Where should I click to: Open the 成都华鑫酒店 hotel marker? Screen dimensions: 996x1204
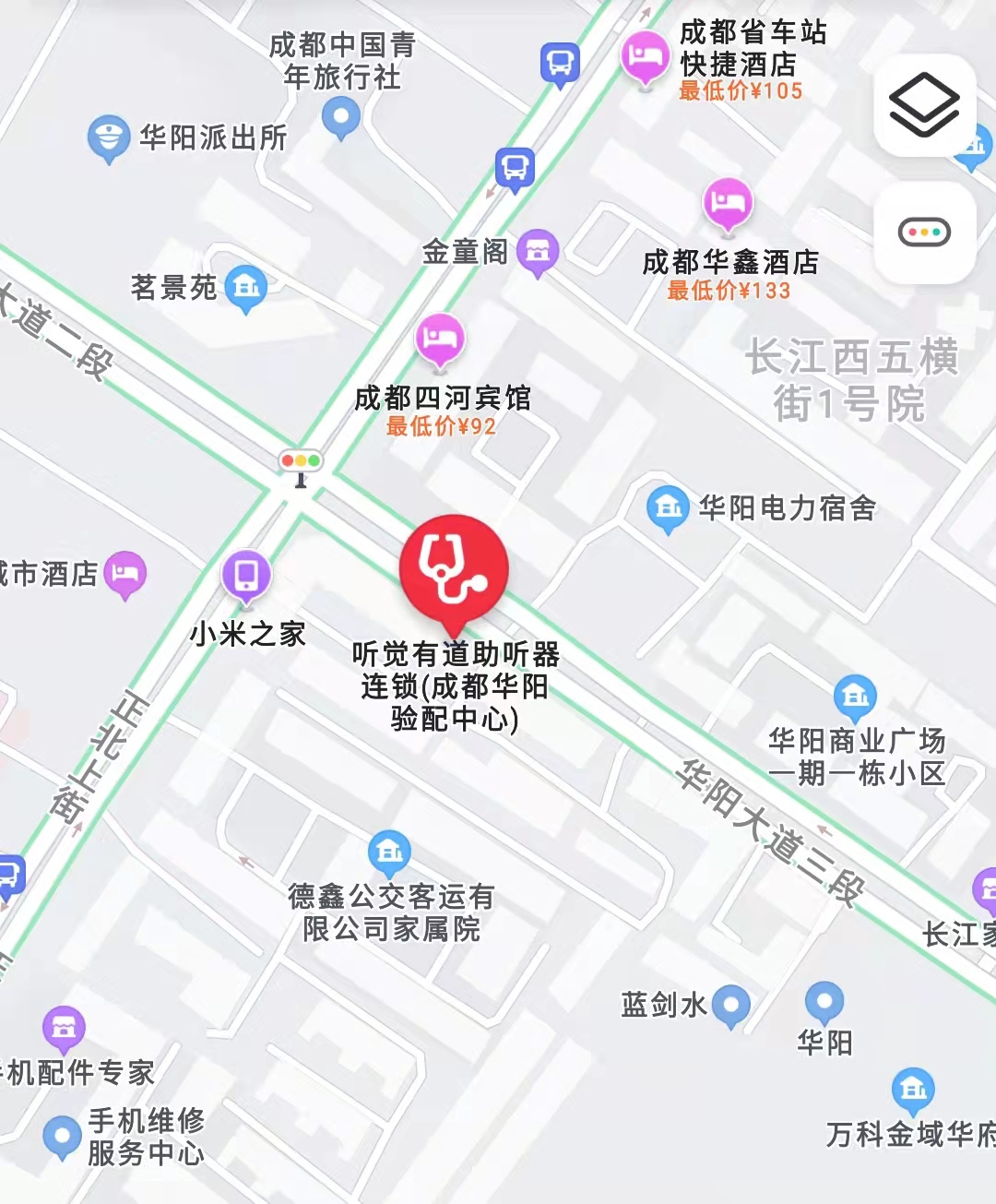[728, 204]
